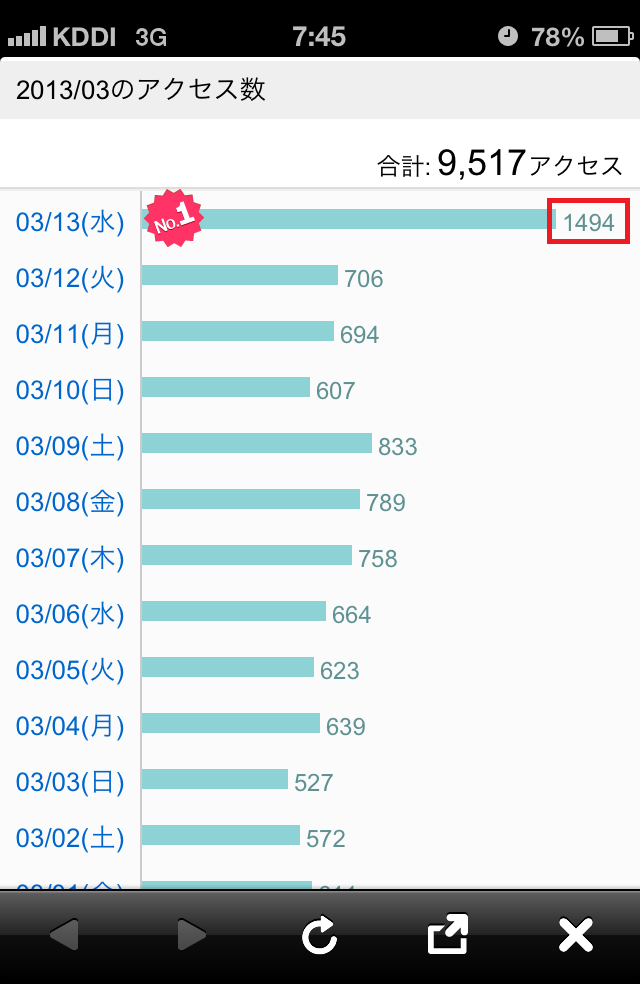The image size is (640, 984).
Task: Open access details for 03/06(水)
Action: (70, 614)
